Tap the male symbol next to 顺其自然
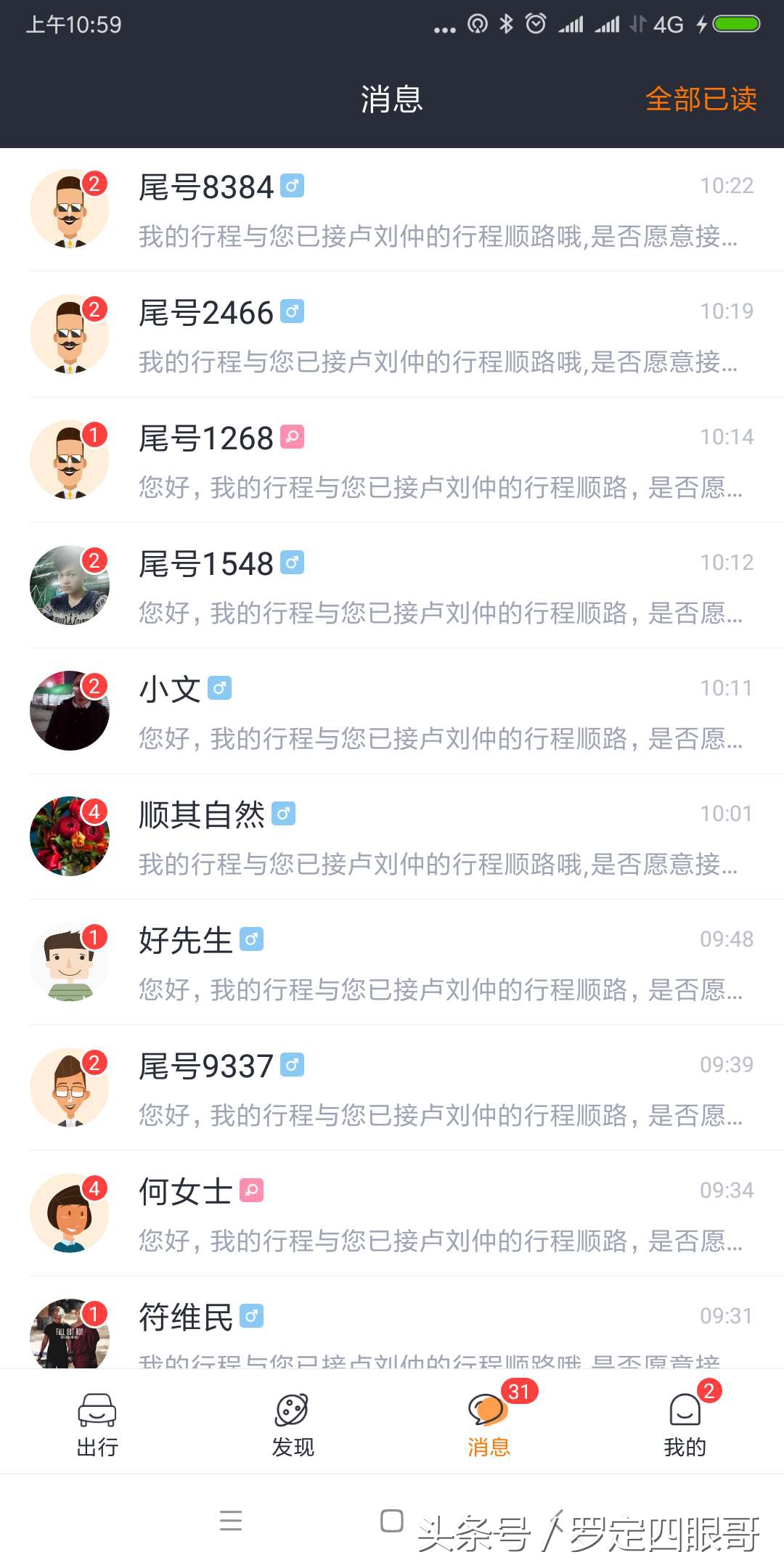Viewport: 784px width, 1568px height. [282, 814]
